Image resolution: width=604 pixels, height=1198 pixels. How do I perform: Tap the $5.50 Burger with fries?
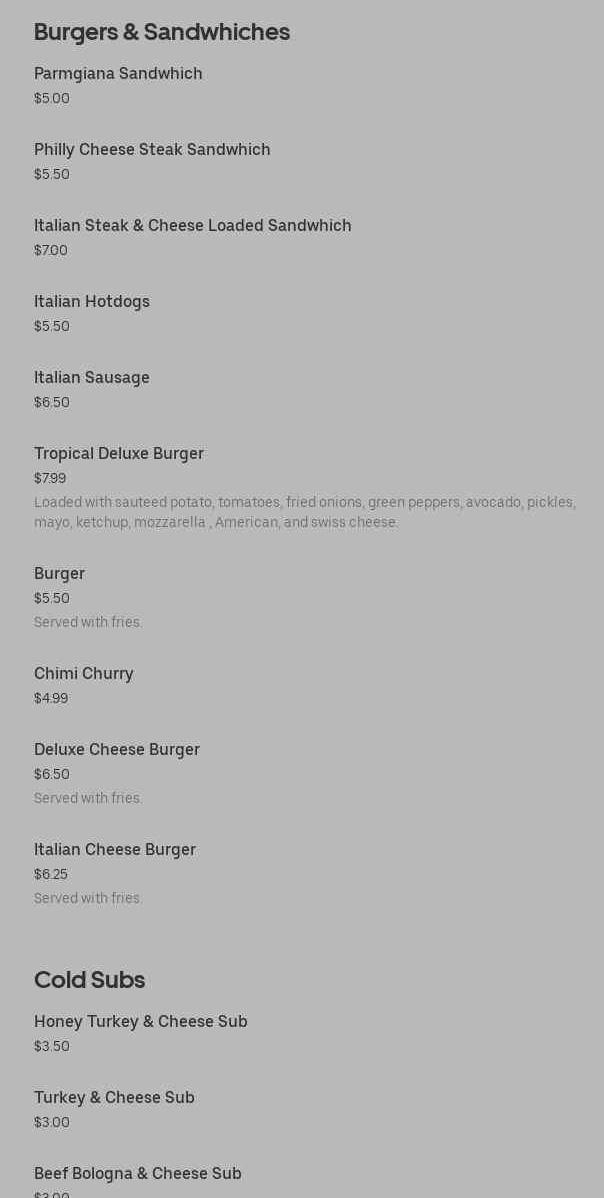(60, 574)
